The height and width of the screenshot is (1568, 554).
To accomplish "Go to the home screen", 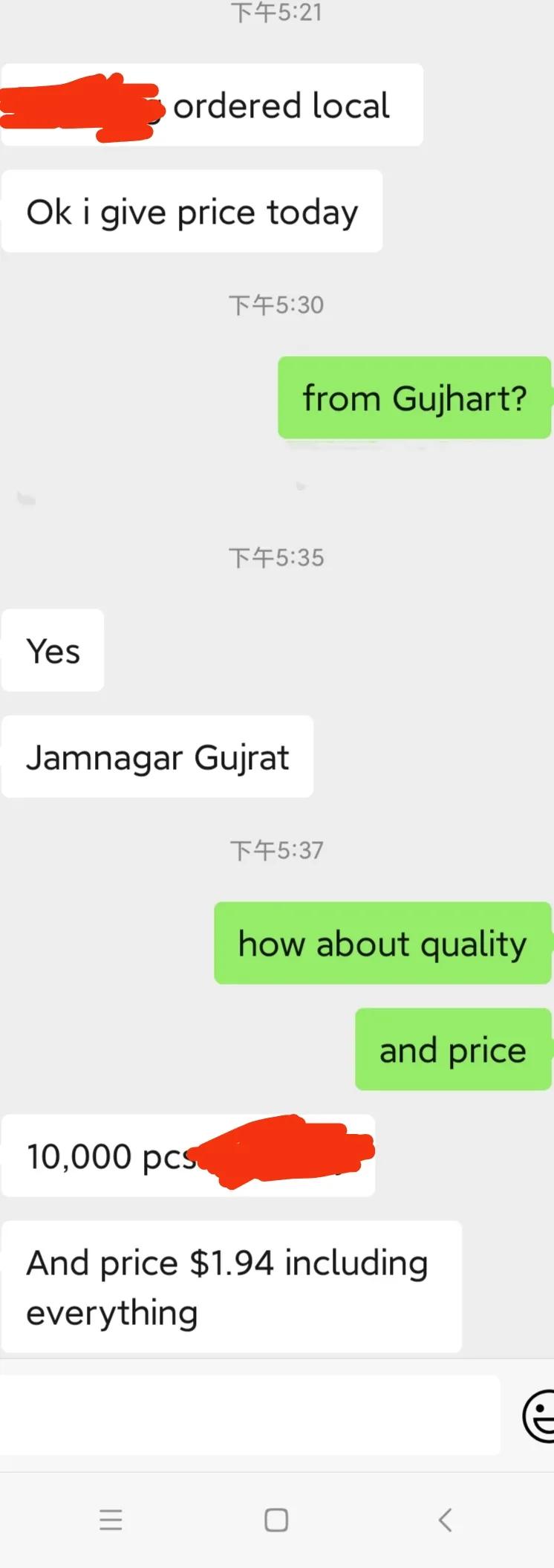I will click(276, 1520).
